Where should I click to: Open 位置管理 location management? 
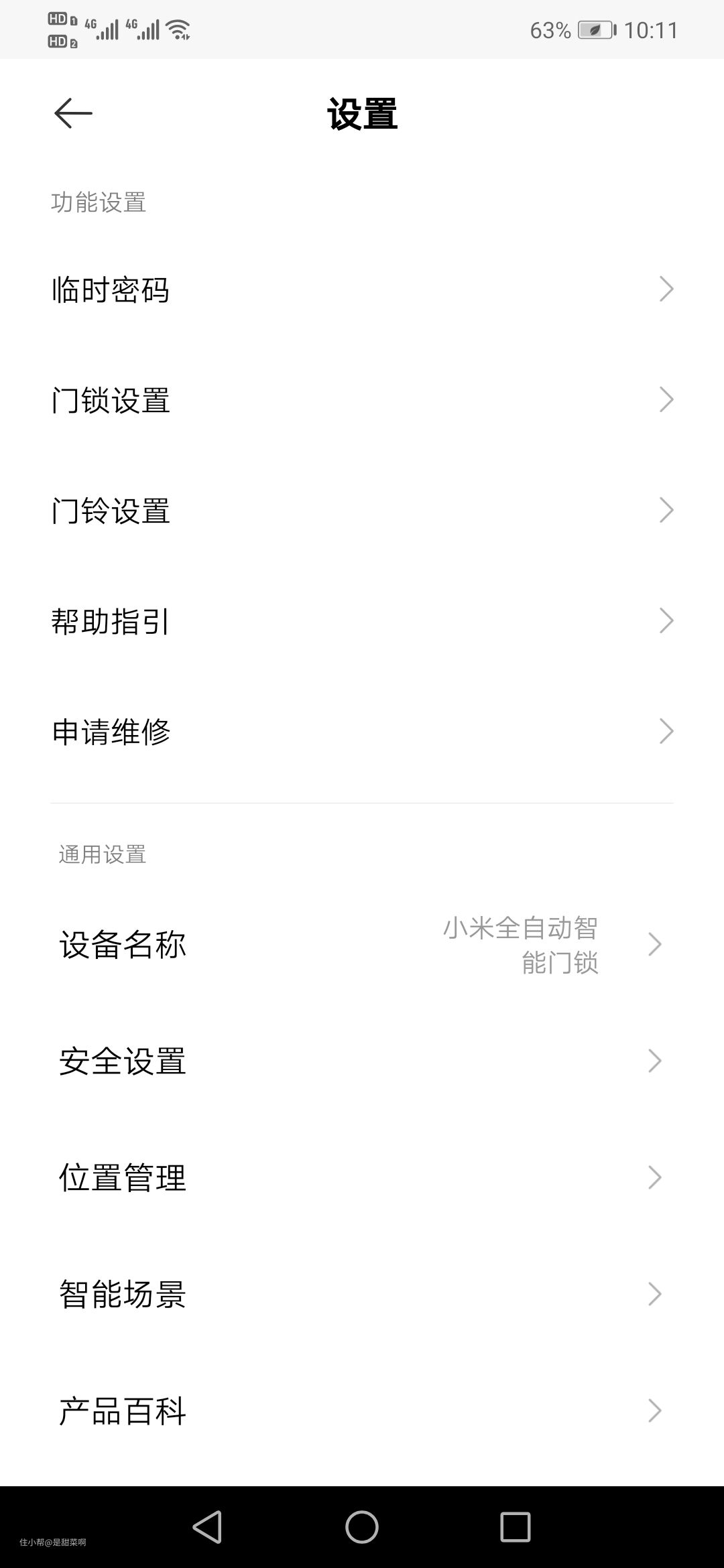[362, 1178]
